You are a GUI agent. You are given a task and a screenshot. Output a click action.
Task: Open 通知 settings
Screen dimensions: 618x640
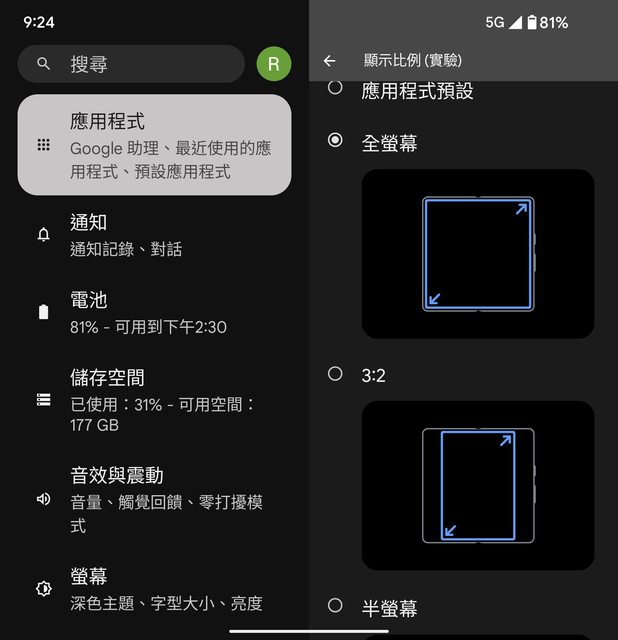(x=154, y=235)
